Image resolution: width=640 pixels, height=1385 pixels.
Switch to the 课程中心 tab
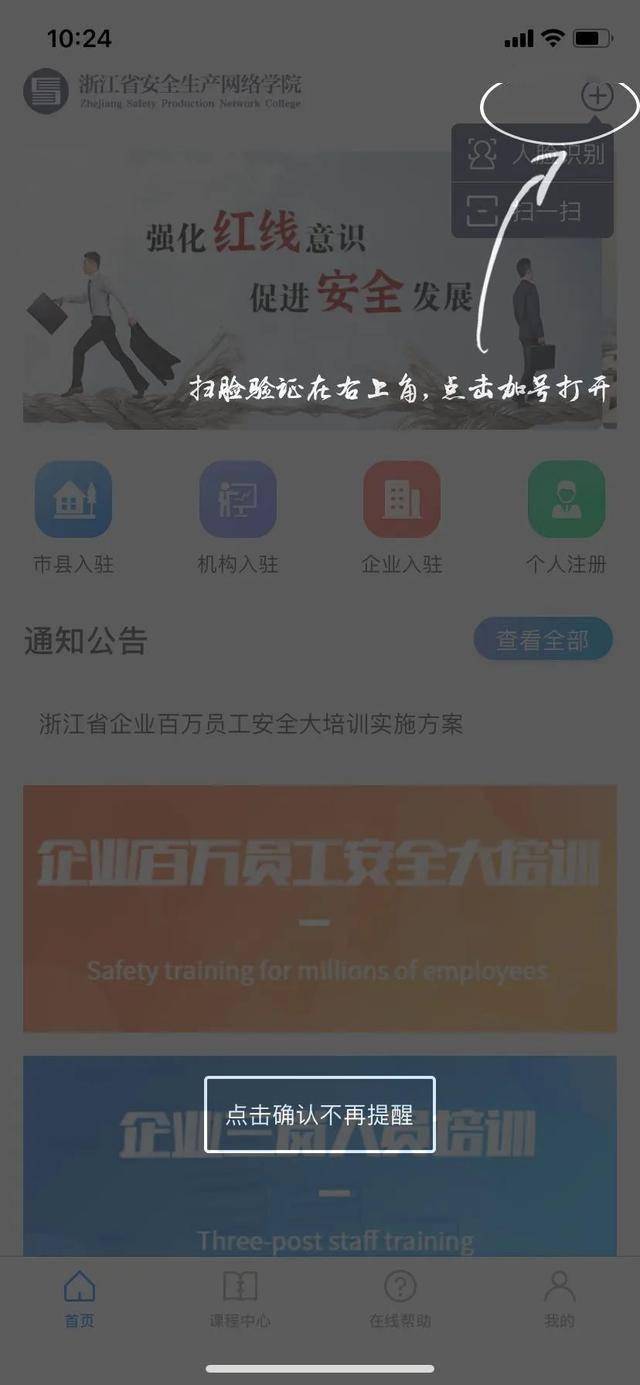coord(240,1300)
